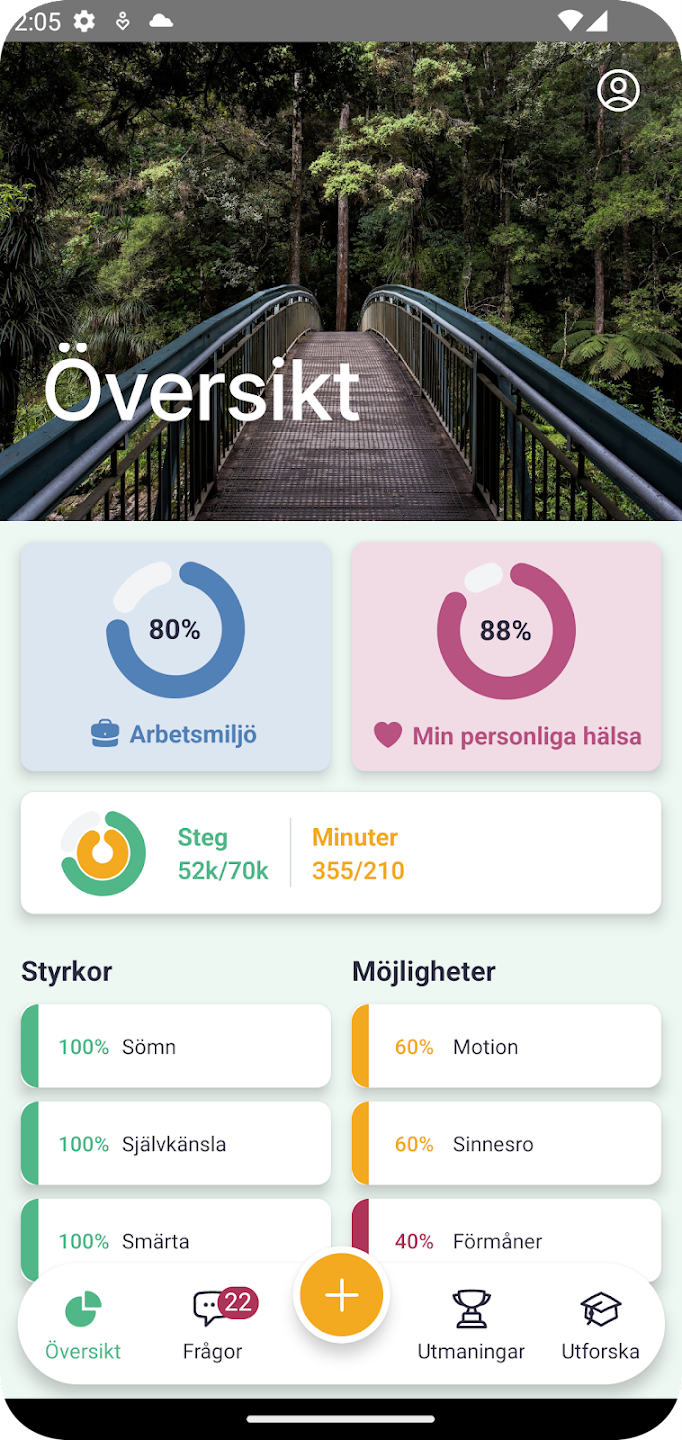Screen dimensions: 682x1440
Task: Open the Steg and Minuter activity card
Action: click(x=340, y=853)
